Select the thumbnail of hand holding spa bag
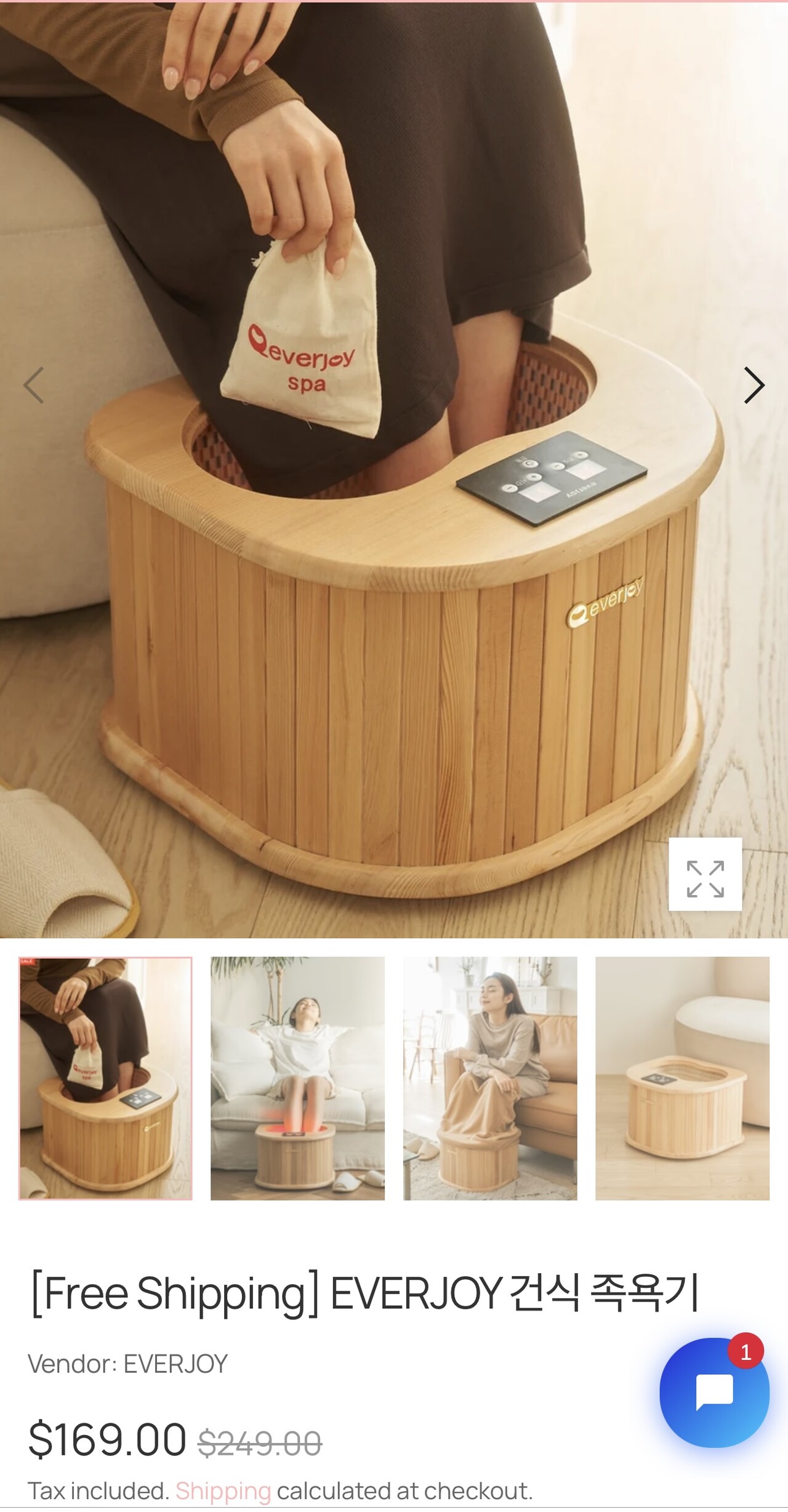Screen dimensions: 788x1512 [x=106, y=1078]
